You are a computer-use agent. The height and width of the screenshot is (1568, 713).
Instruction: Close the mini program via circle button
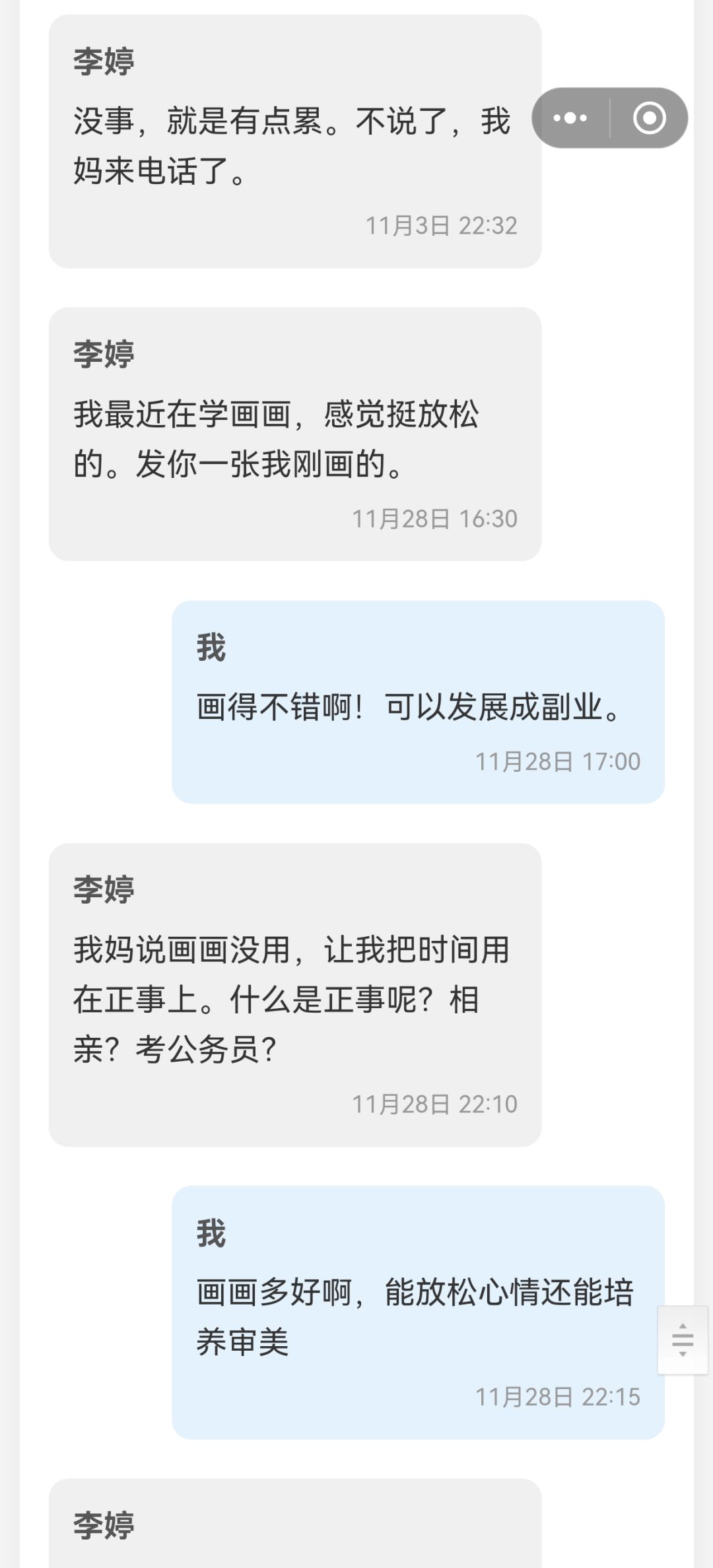coord(650,118)
